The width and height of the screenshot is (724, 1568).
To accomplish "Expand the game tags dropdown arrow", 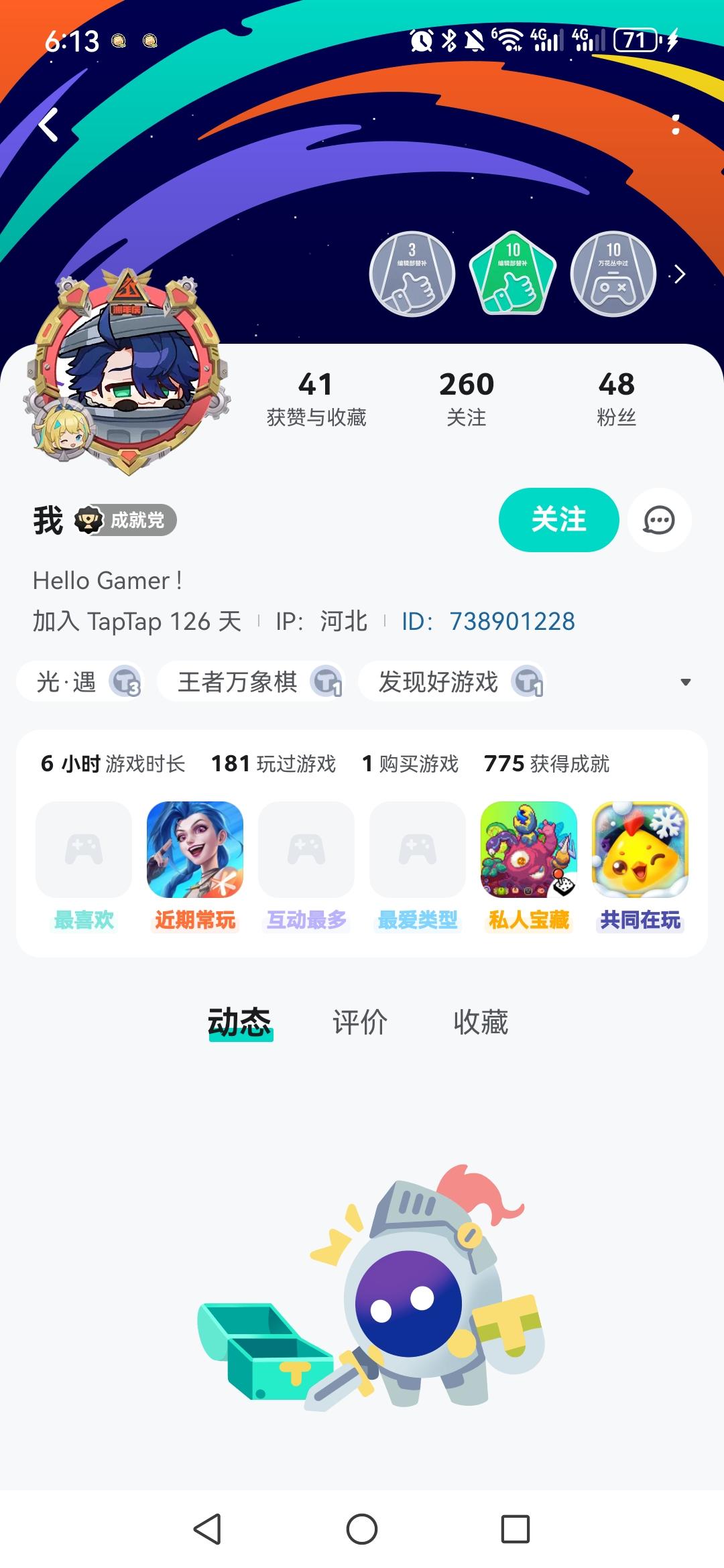I will pyautogui.click(x=685, y=682).
